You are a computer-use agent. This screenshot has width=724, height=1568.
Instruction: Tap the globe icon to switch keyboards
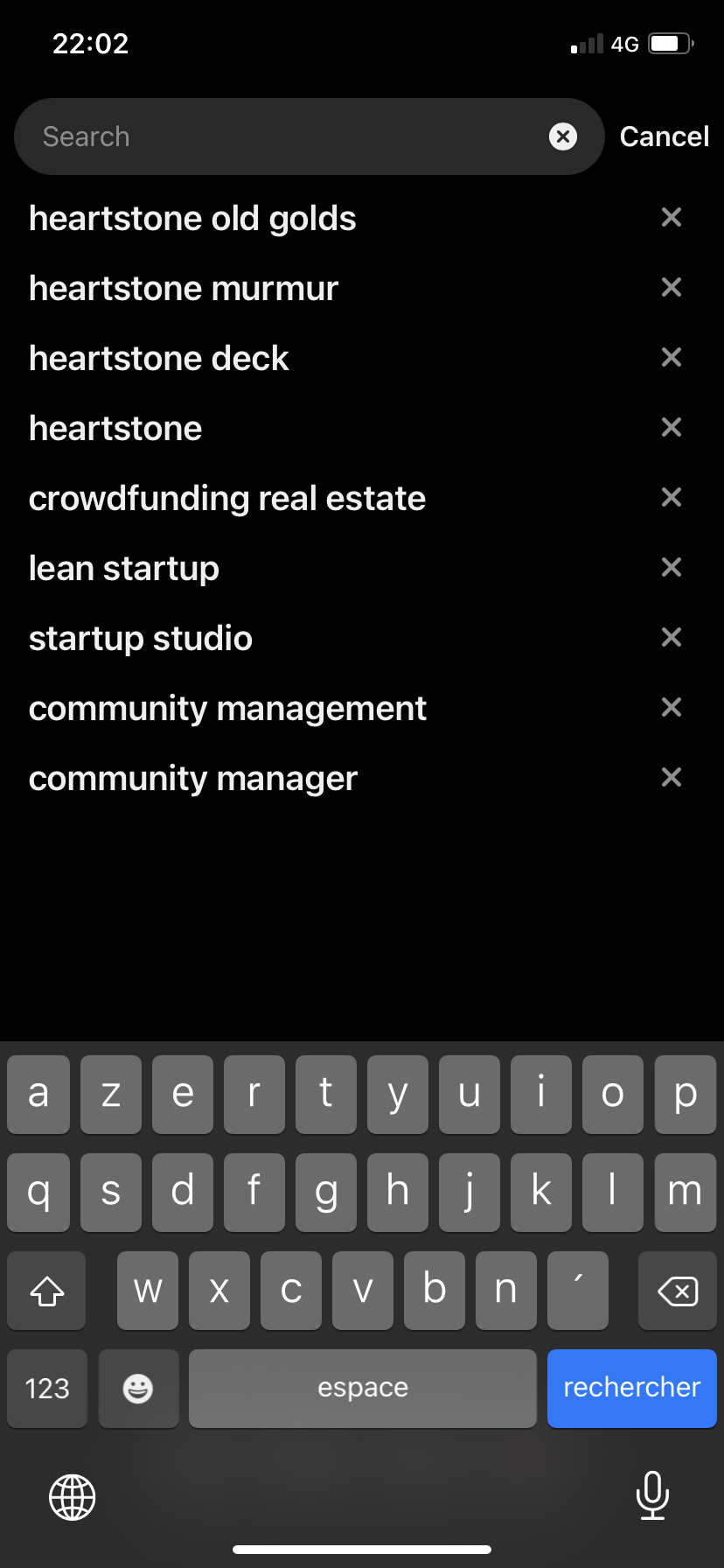71,1496
